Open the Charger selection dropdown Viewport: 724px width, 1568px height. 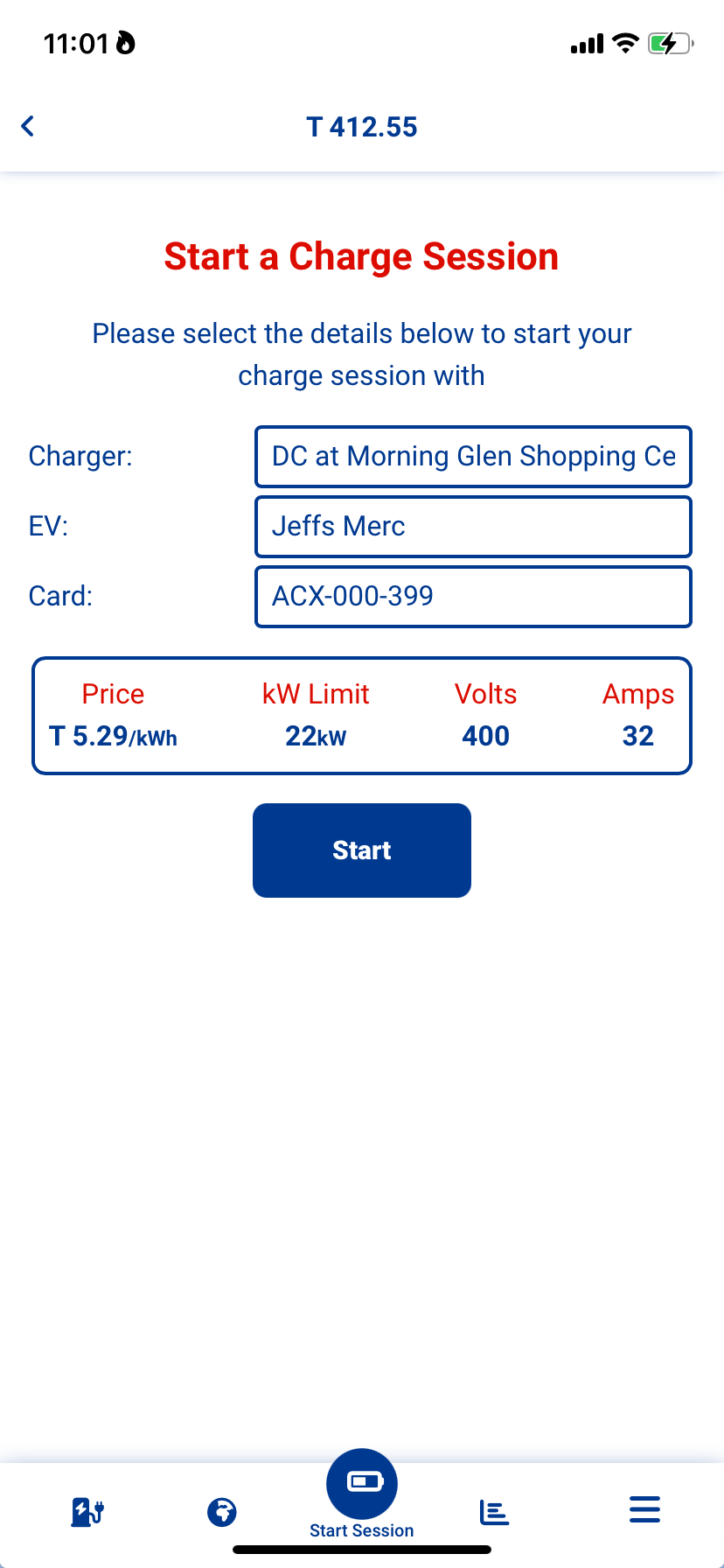pyautogui.click(x=473, y=457)
